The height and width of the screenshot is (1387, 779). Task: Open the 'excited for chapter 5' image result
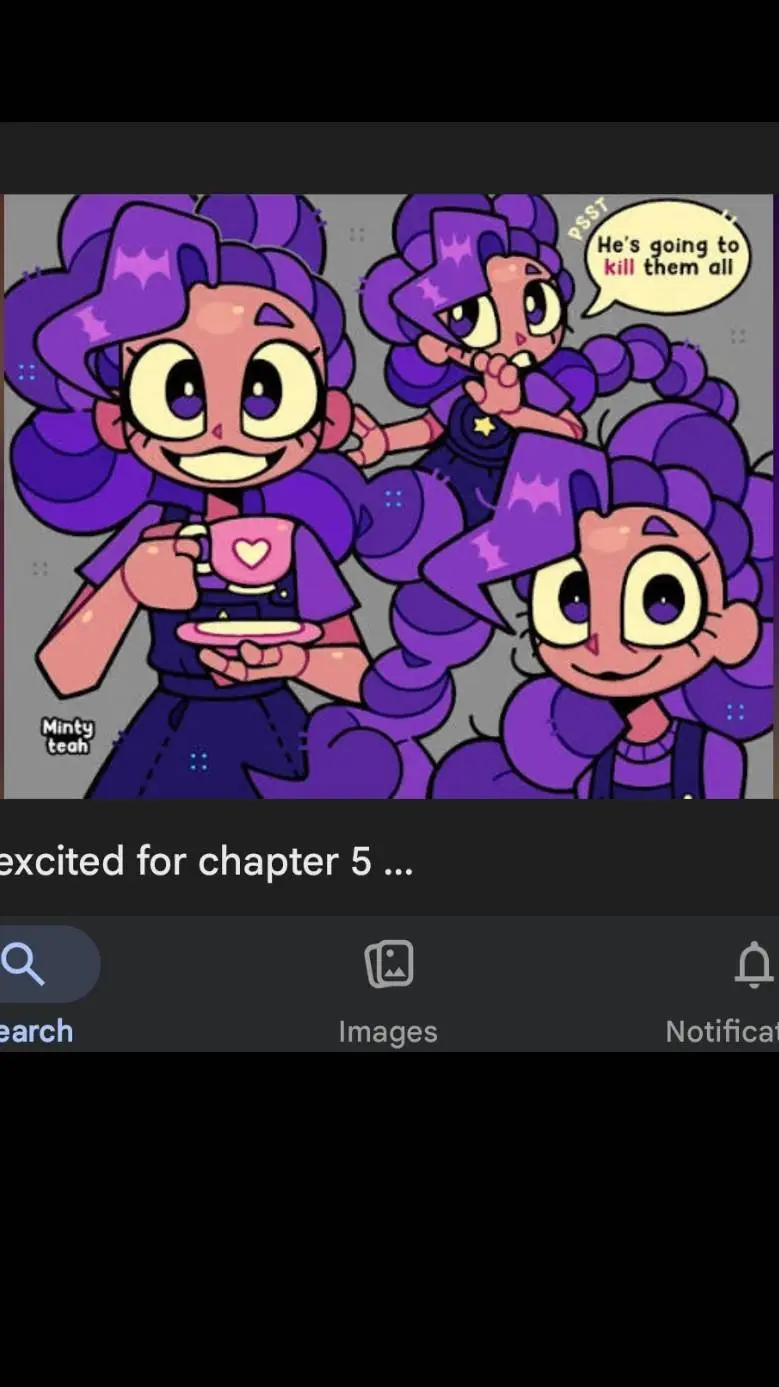[388, 497]
